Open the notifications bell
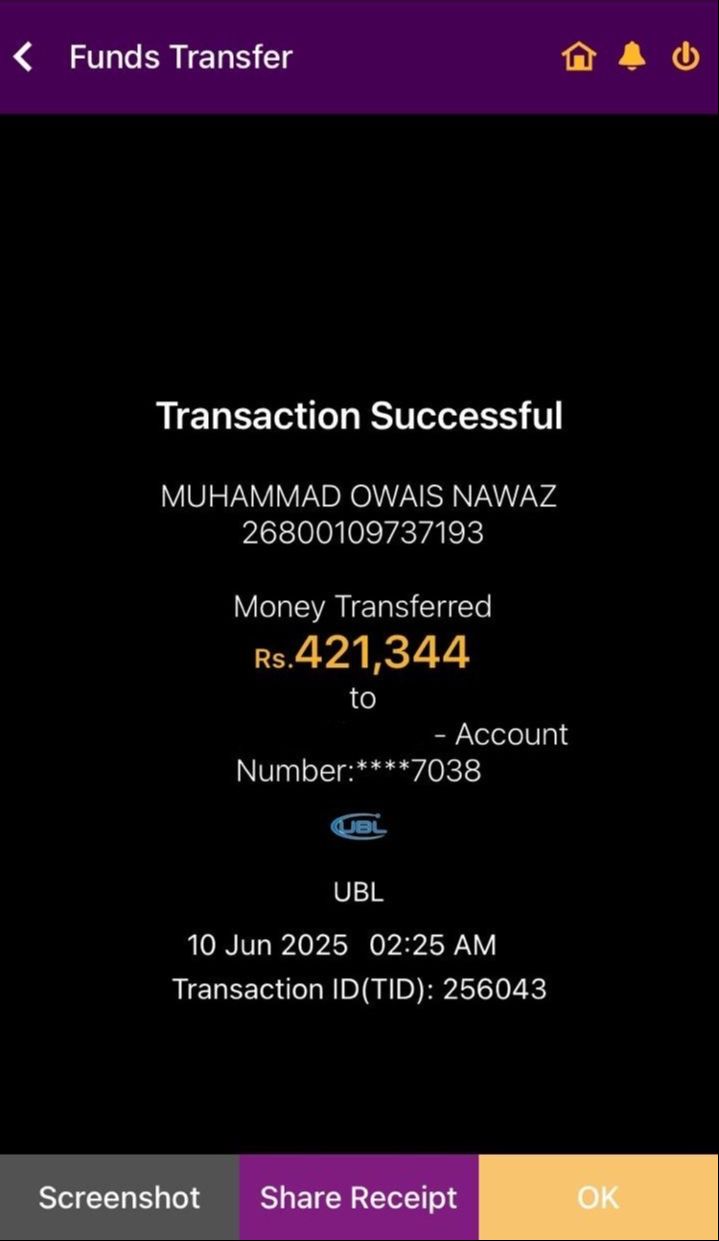The width and height of the screenshot is (719, 1241). click(x=632, y=57)
